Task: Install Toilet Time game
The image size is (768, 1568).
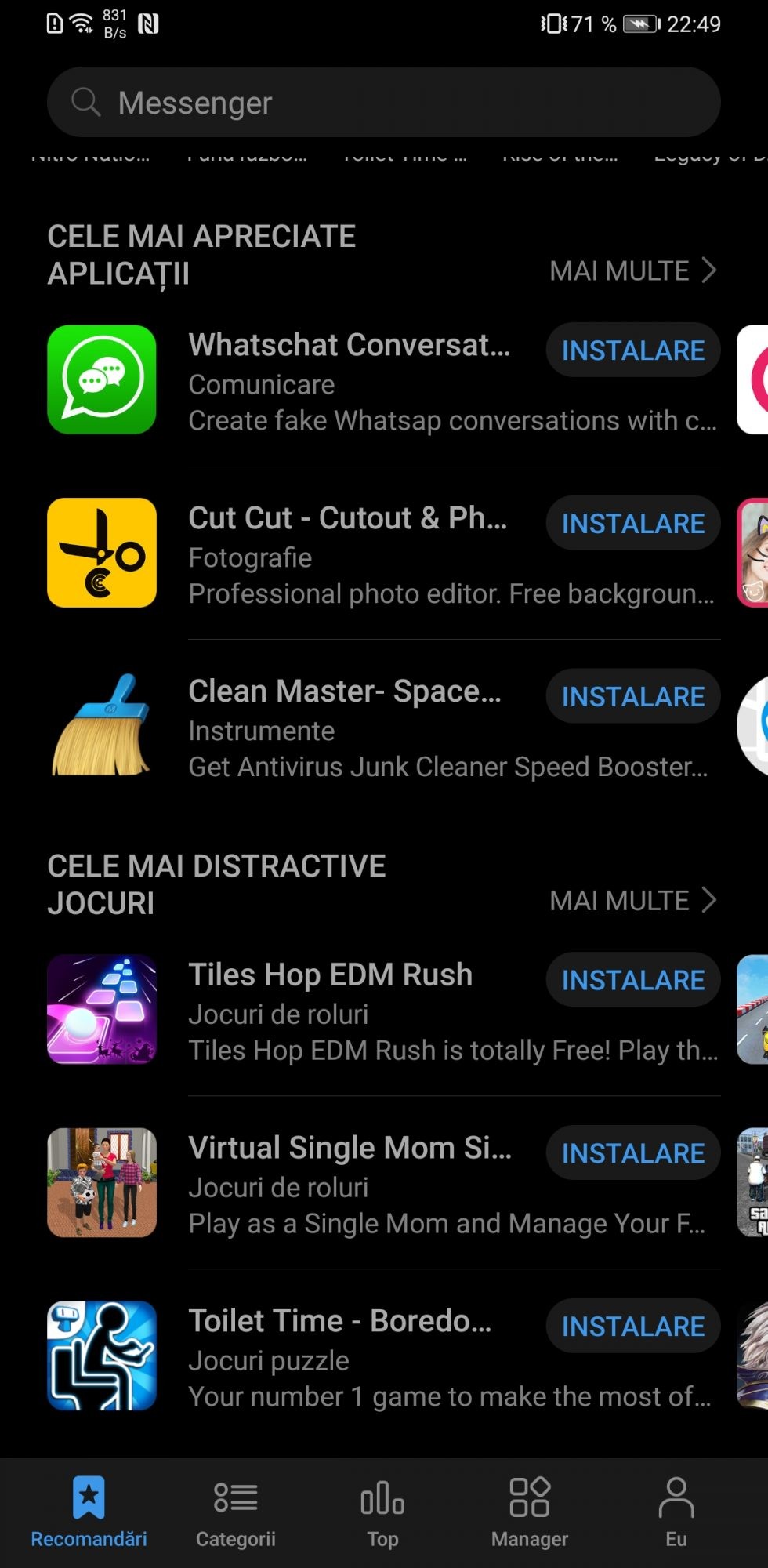Action: point(633,1327)
